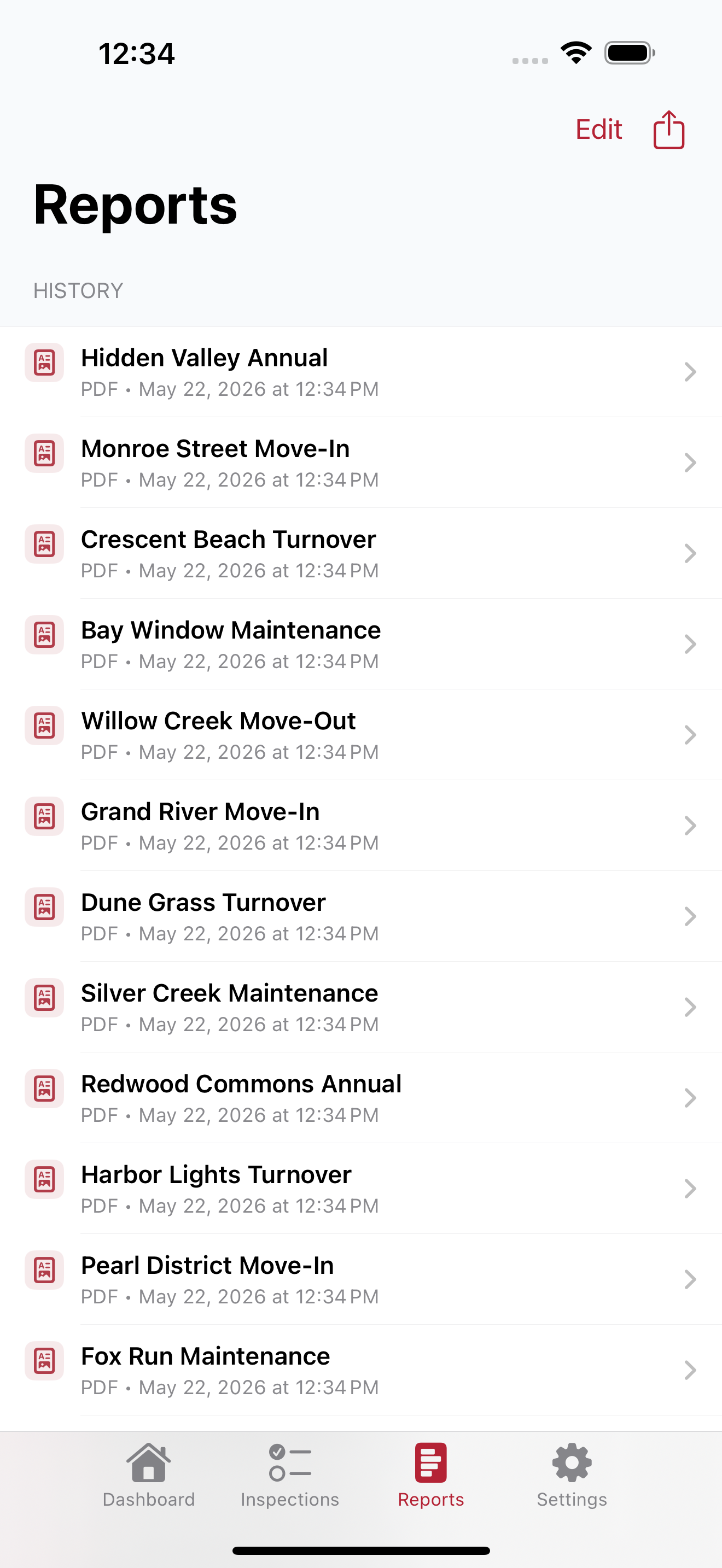The width and height of the screenshot is (722, 1568).
Task: Open the Redwood Commons Annual report
Action: coord(361,1097)
